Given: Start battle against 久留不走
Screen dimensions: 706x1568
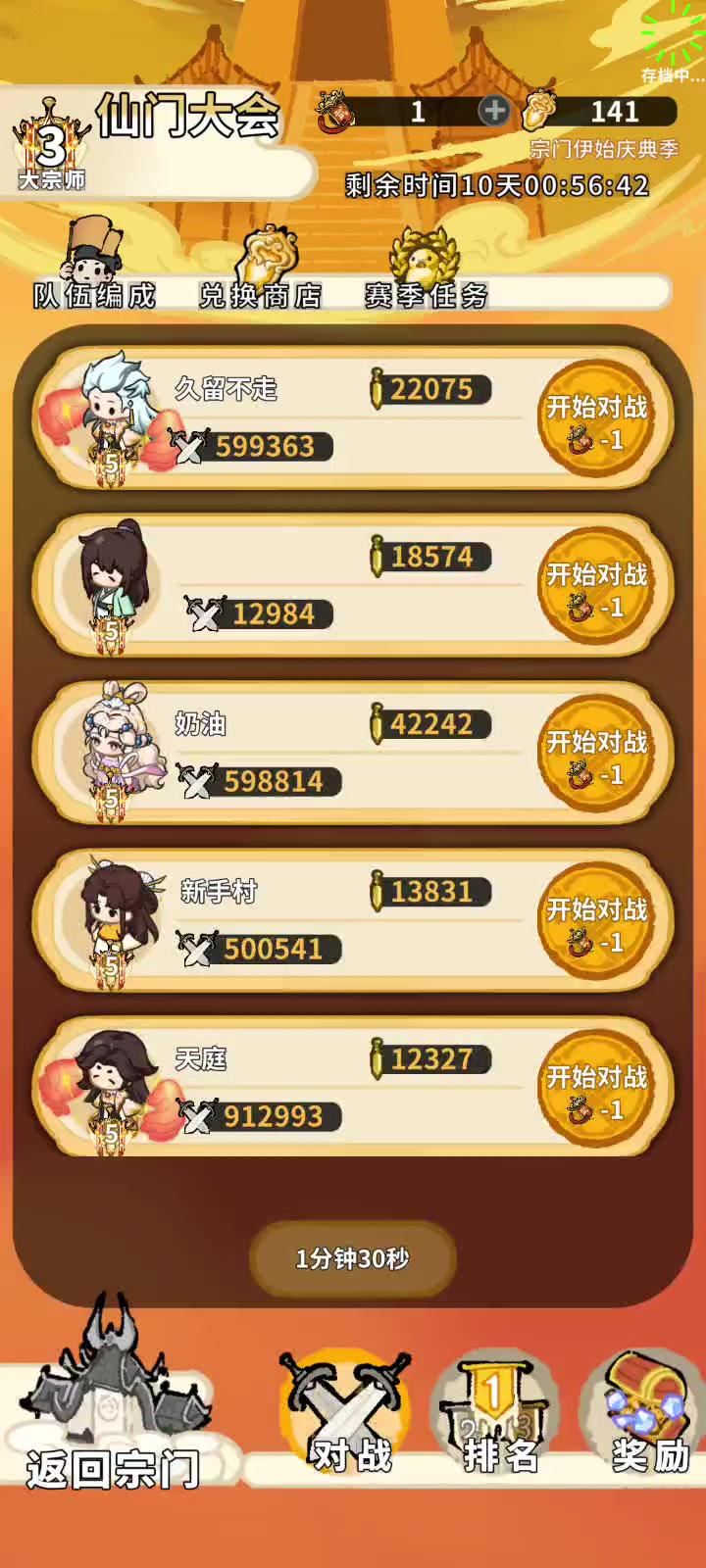Looking at the screenshot, I should (x=596, y=419).
